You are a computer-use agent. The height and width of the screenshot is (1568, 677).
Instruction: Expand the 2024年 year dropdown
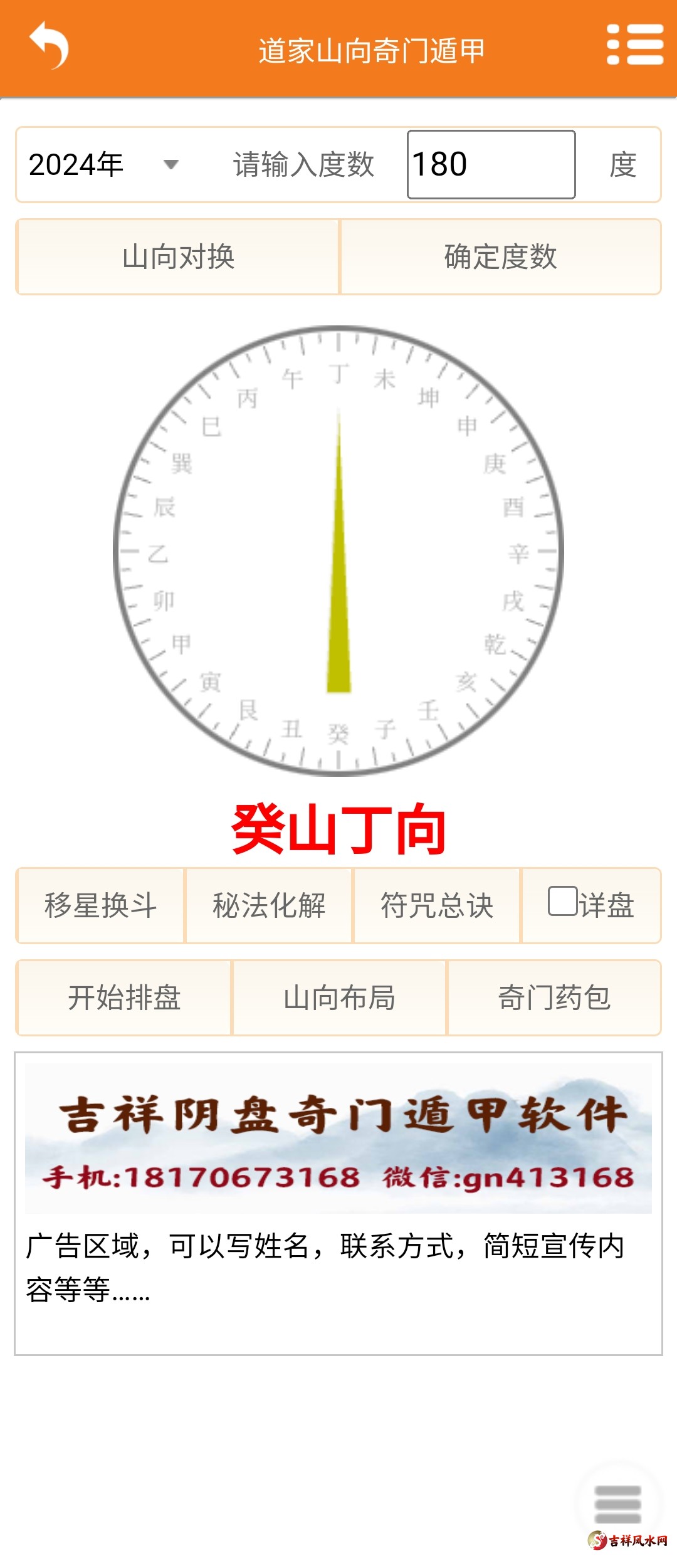pyautogui.click(x=103, y=165)
